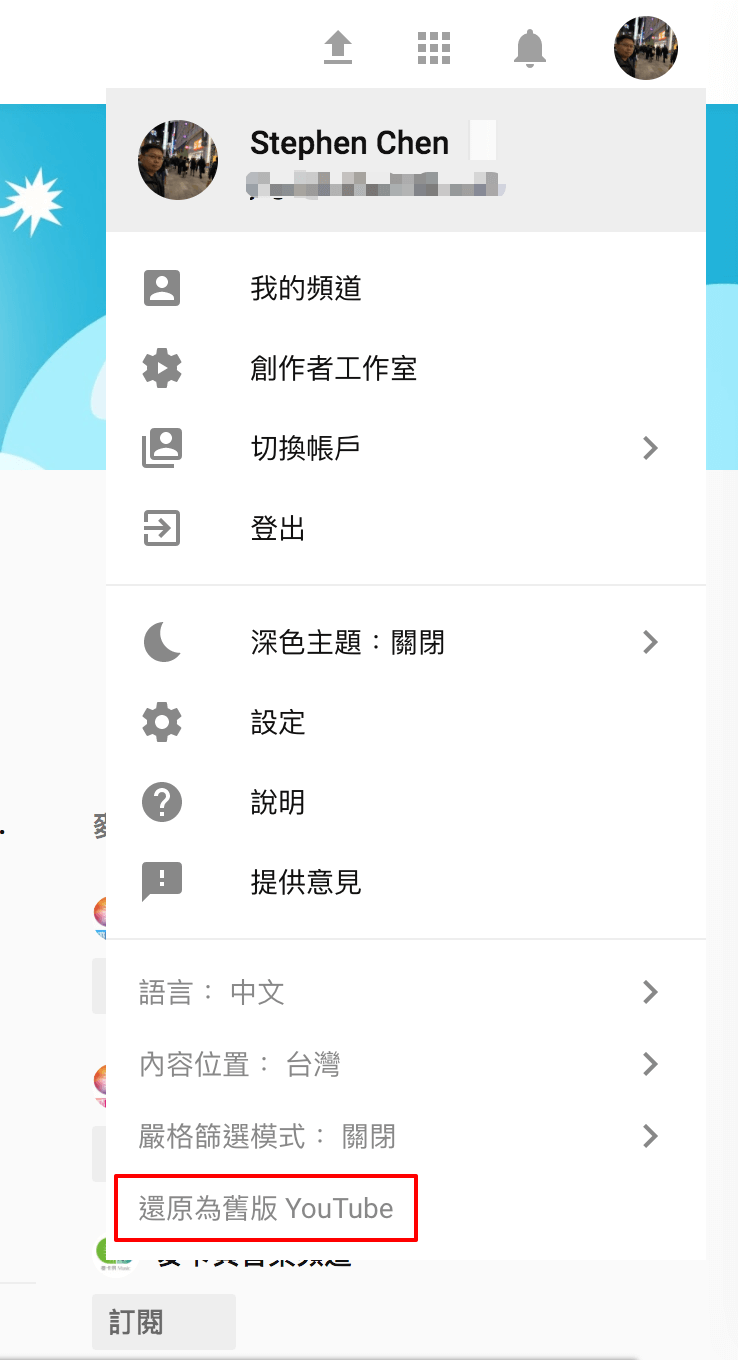Go to 設定 (Settings)
738x1360 pixels.
278,722
